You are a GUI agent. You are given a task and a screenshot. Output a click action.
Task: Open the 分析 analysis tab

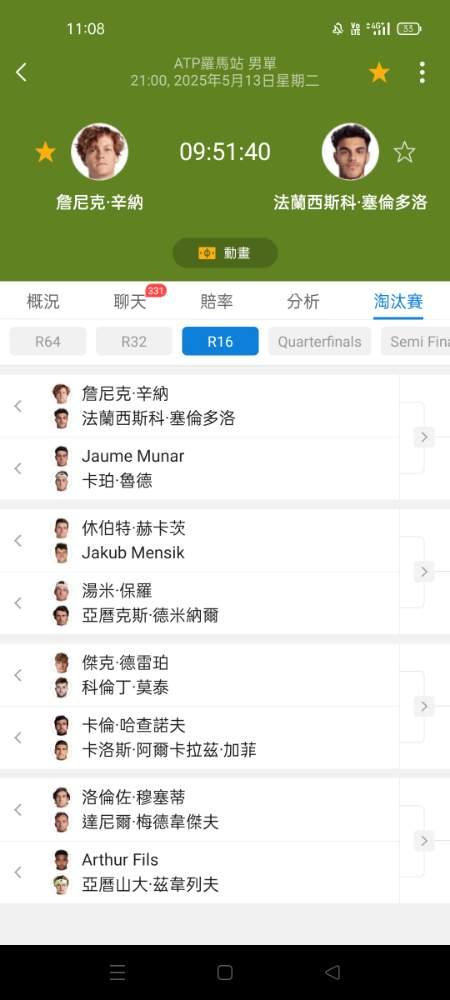(303, 302)
